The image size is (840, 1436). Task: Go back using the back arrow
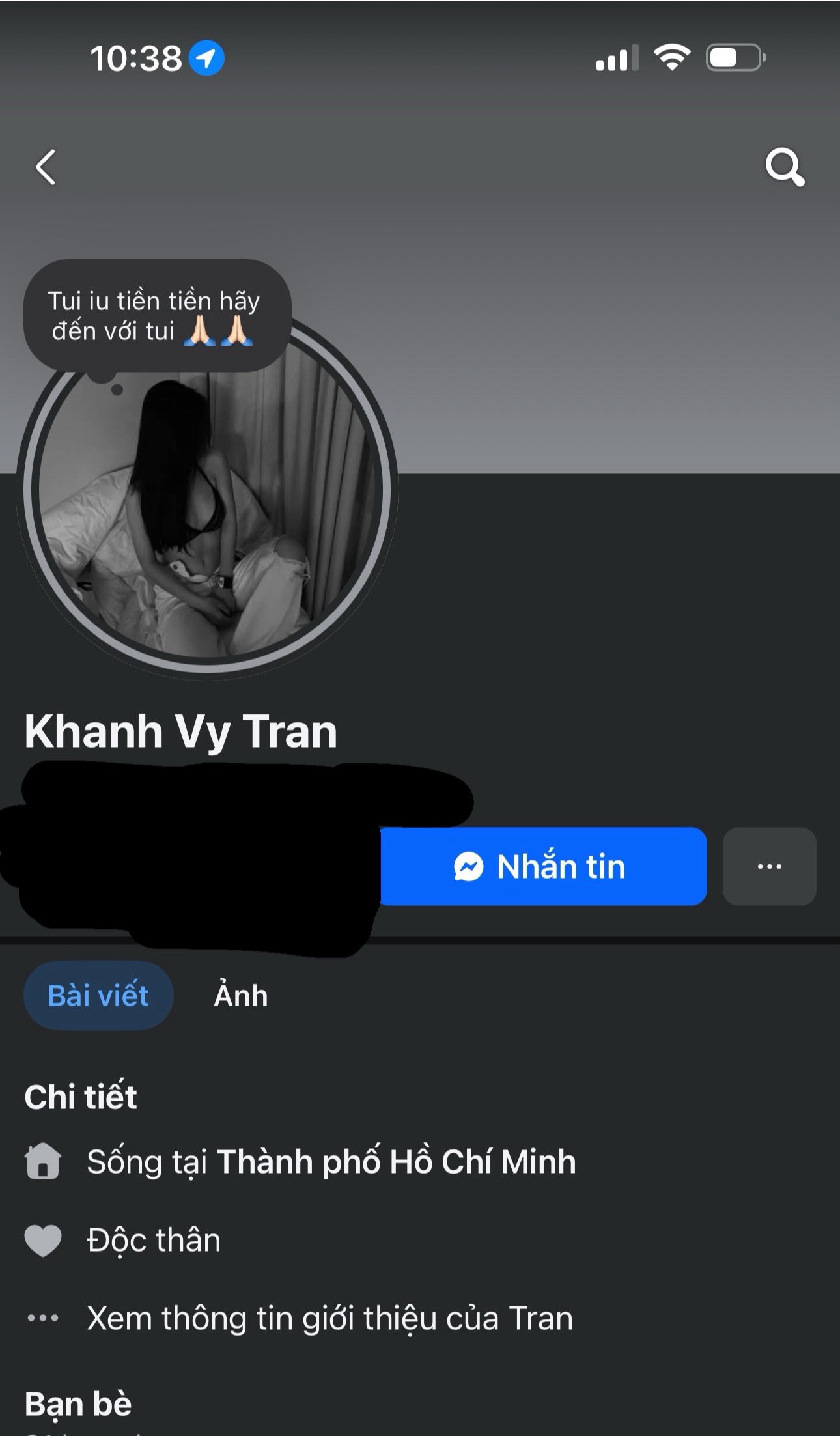(x=46, y=167)
